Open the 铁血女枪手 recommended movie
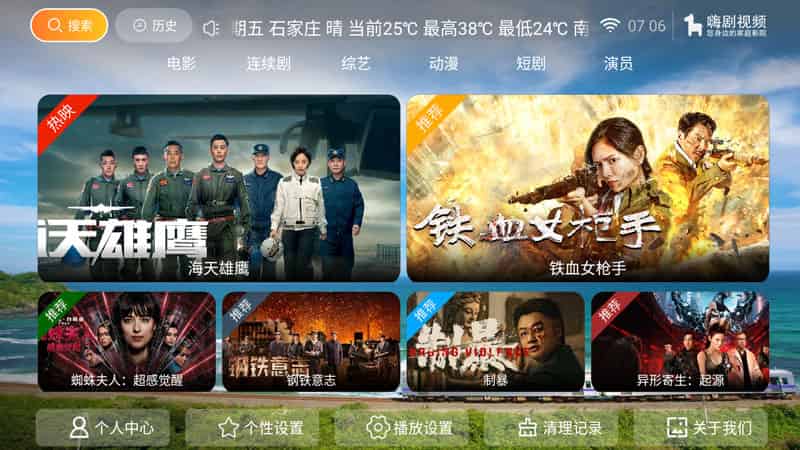 [587, 188]
